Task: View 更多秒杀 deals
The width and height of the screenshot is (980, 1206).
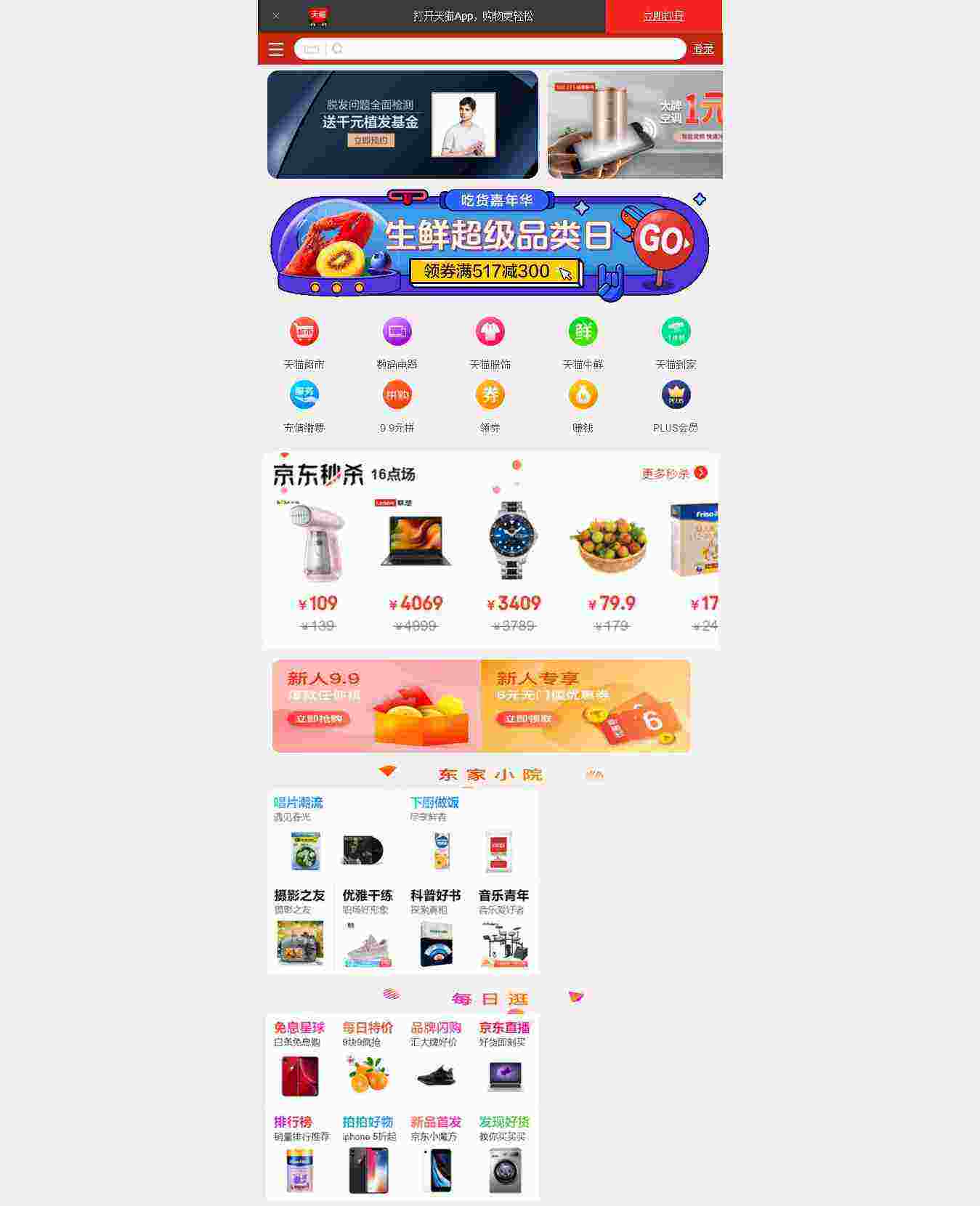Action: (673, 474)
